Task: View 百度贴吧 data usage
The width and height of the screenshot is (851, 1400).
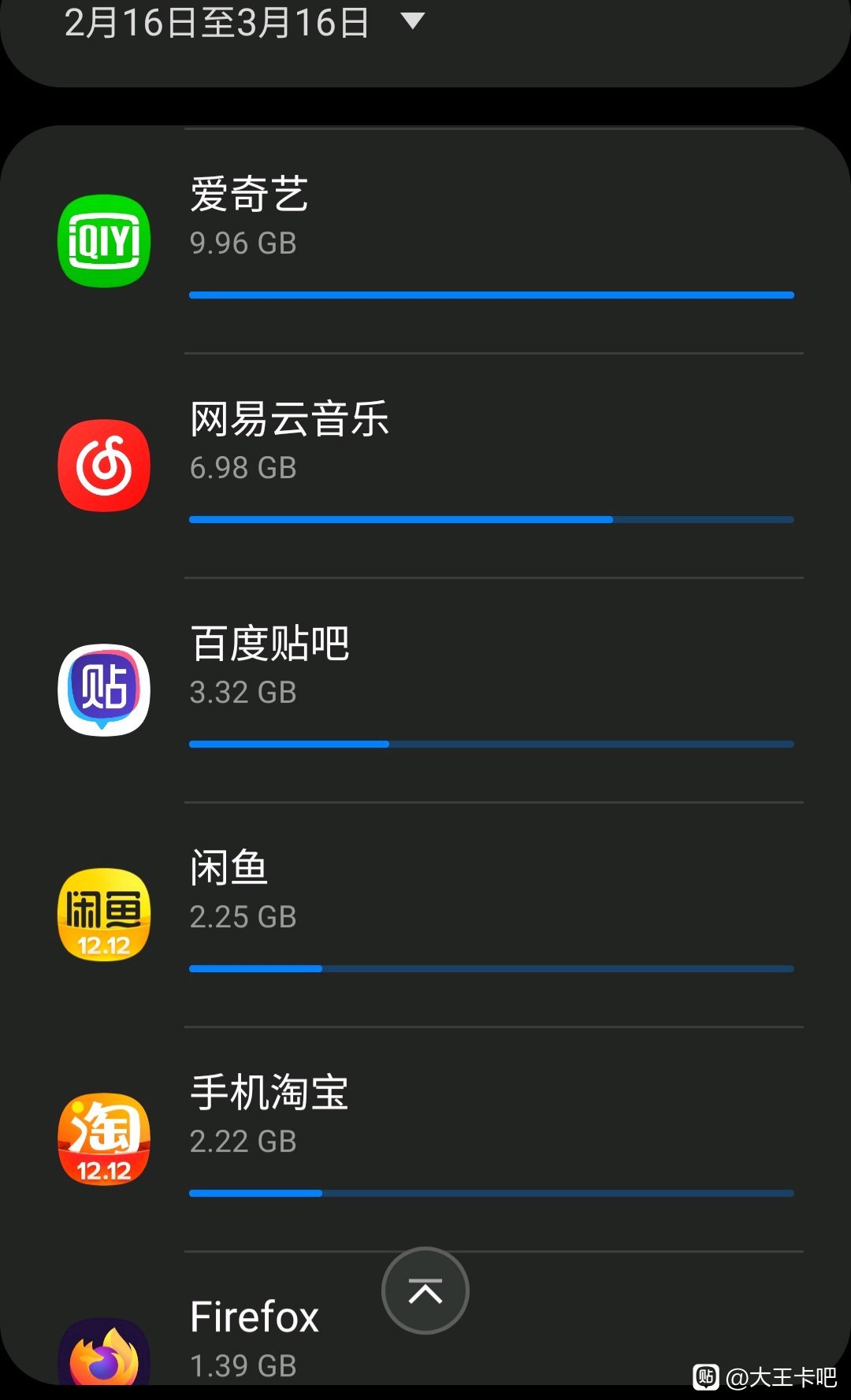Action: pyautogui.click(x=425, y=690)
